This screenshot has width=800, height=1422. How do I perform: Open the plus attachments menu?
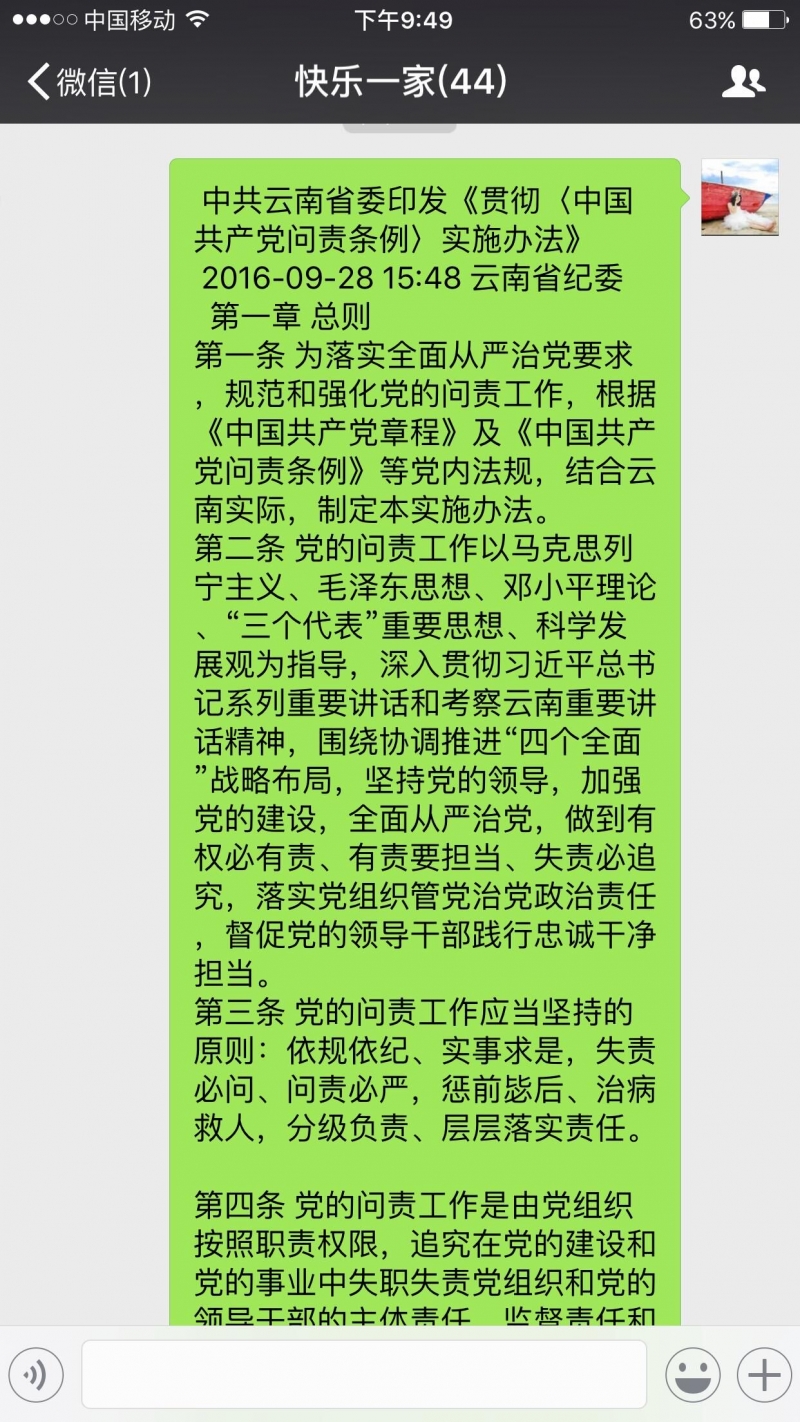click(764, 1375)
